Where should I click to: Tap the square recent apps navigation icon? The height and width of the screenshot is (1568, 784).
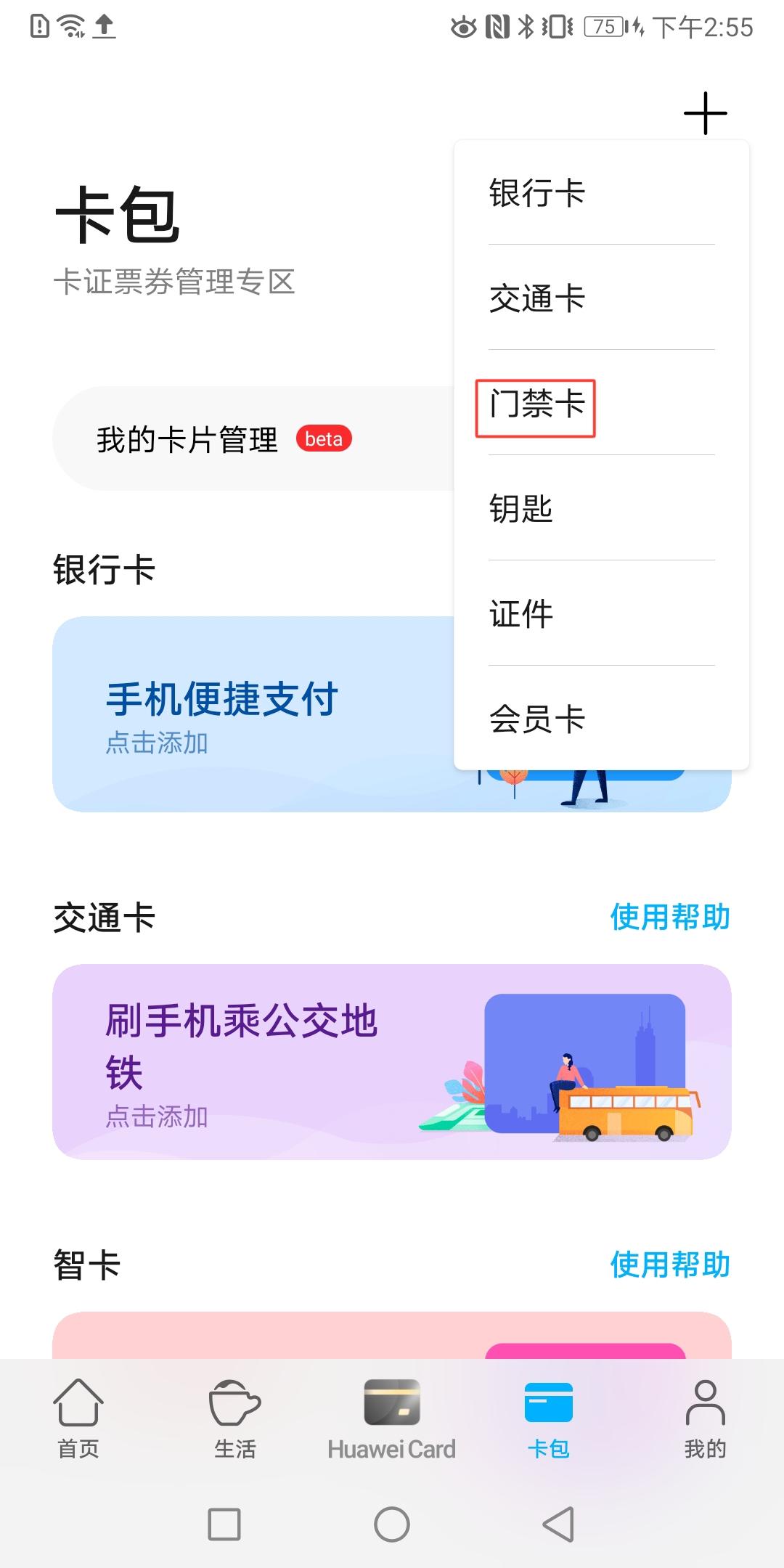224,1522
